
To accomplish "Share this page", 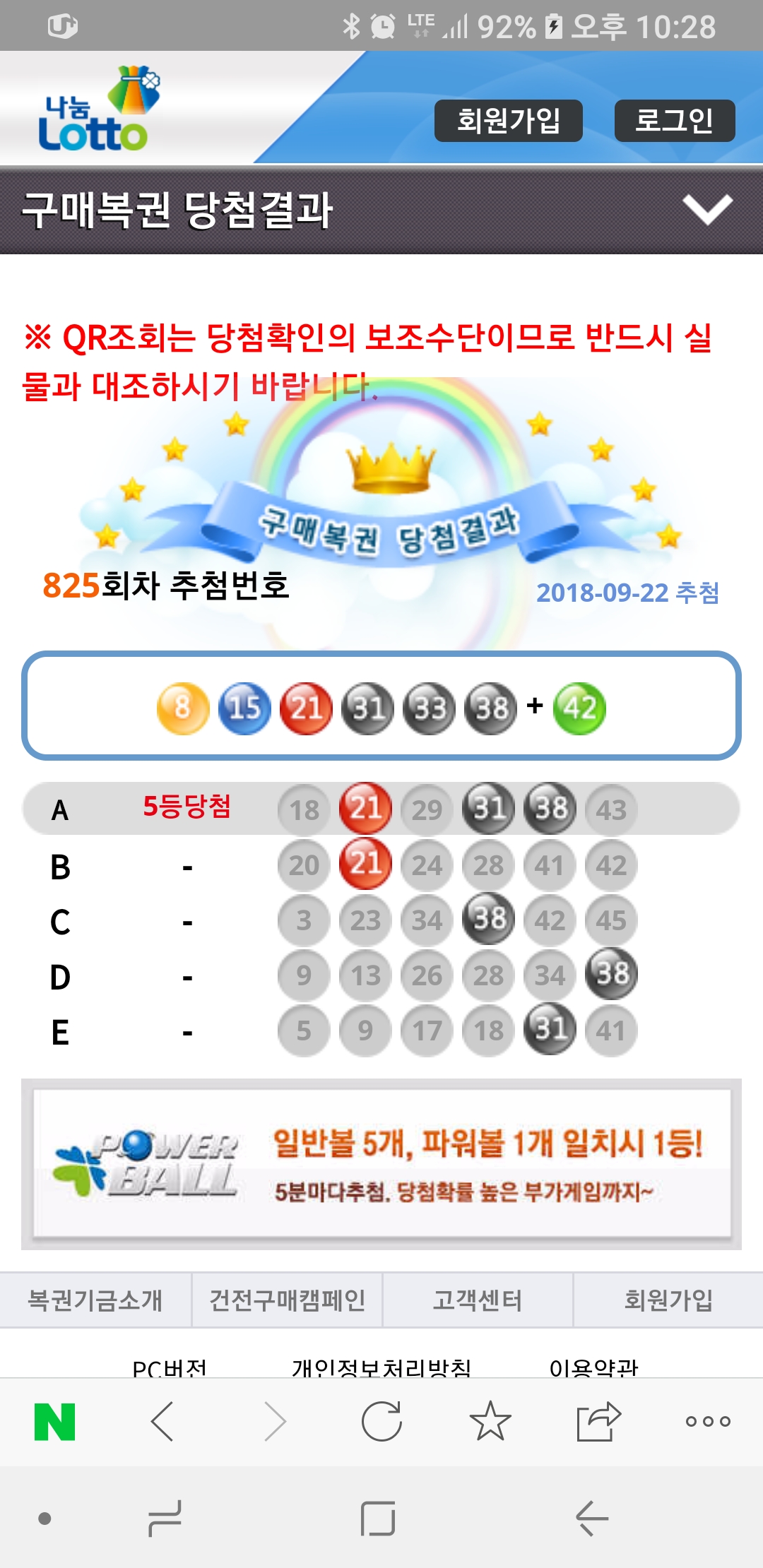I will pyautogui.click(x=598, y=1421).
